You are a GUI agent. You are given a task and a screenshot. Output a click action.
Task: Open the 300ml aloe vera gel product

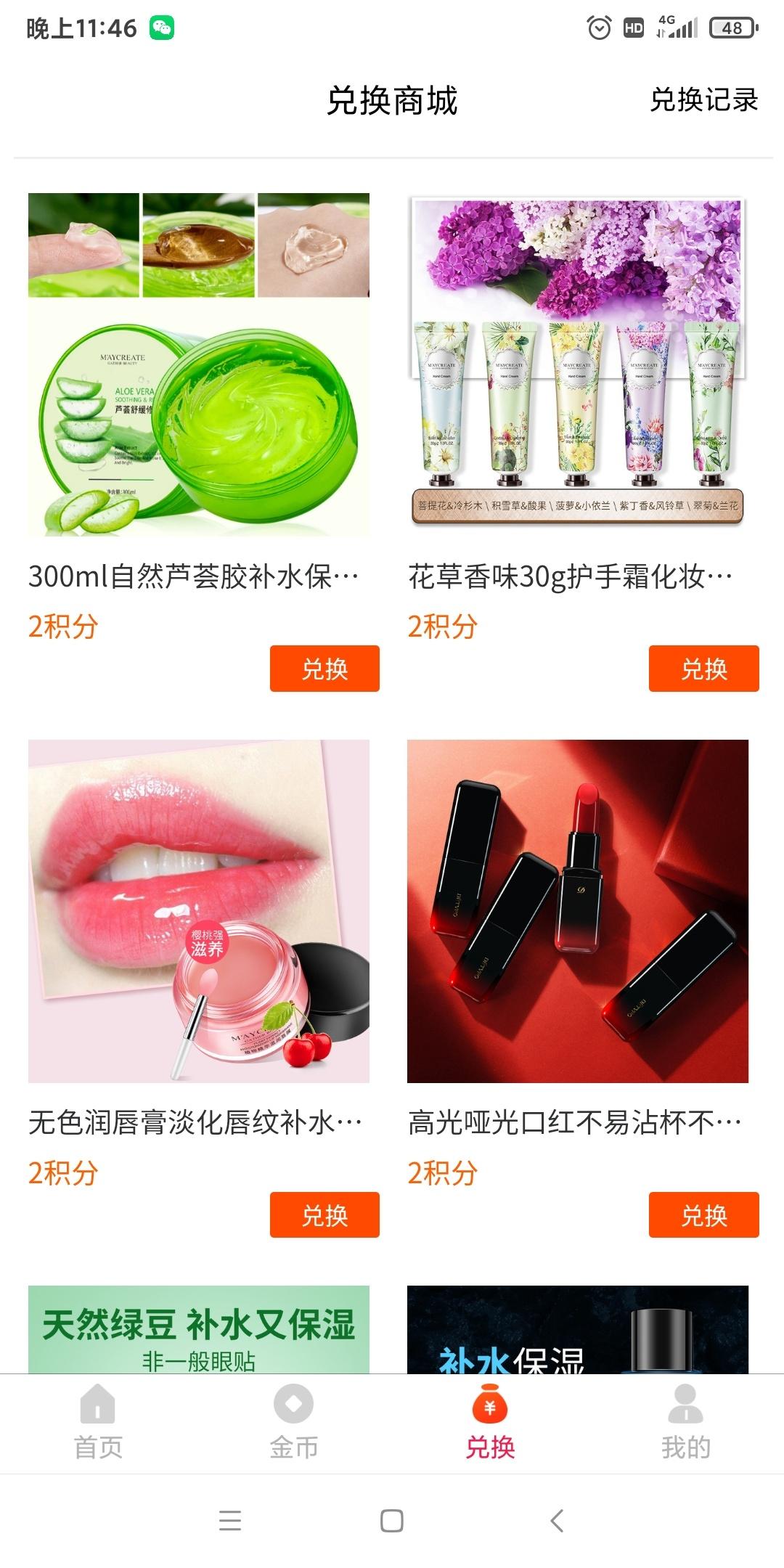198,364
